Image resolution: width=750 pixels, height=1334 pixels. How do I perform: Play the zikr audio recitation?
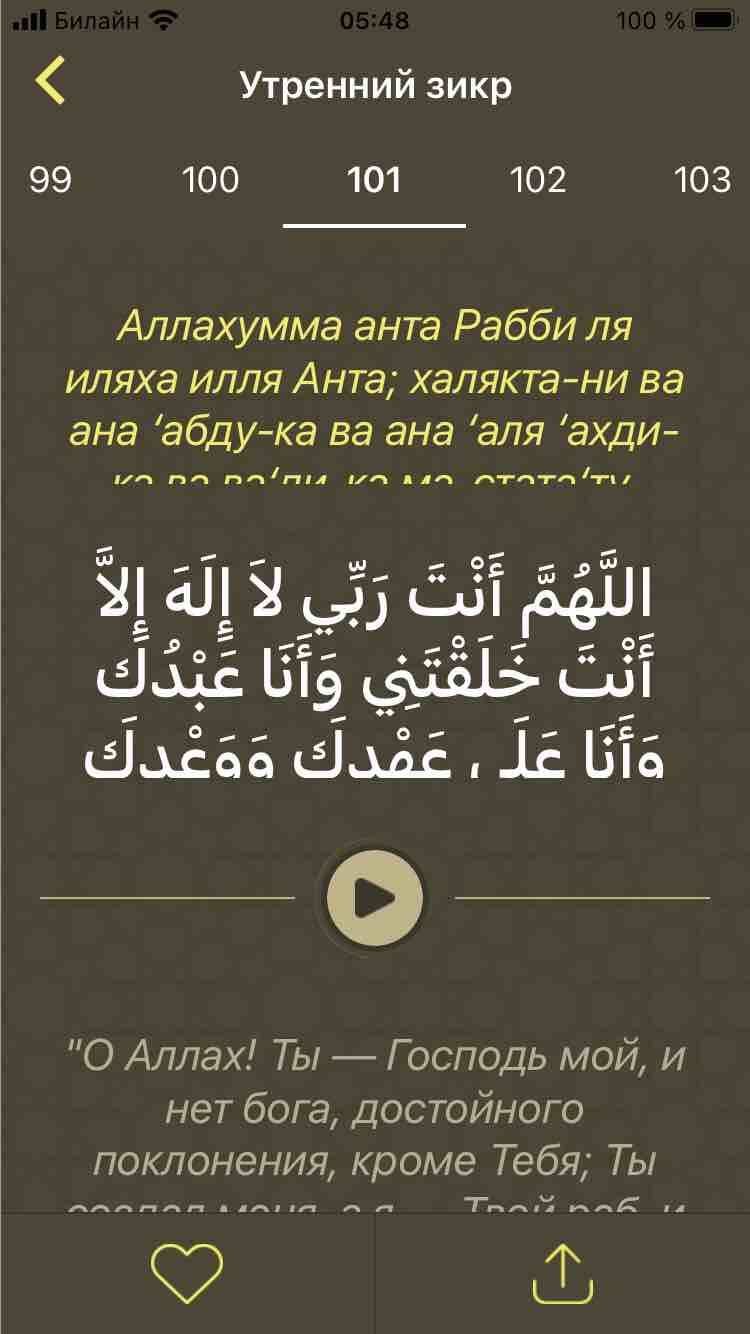tap(374, 897)
